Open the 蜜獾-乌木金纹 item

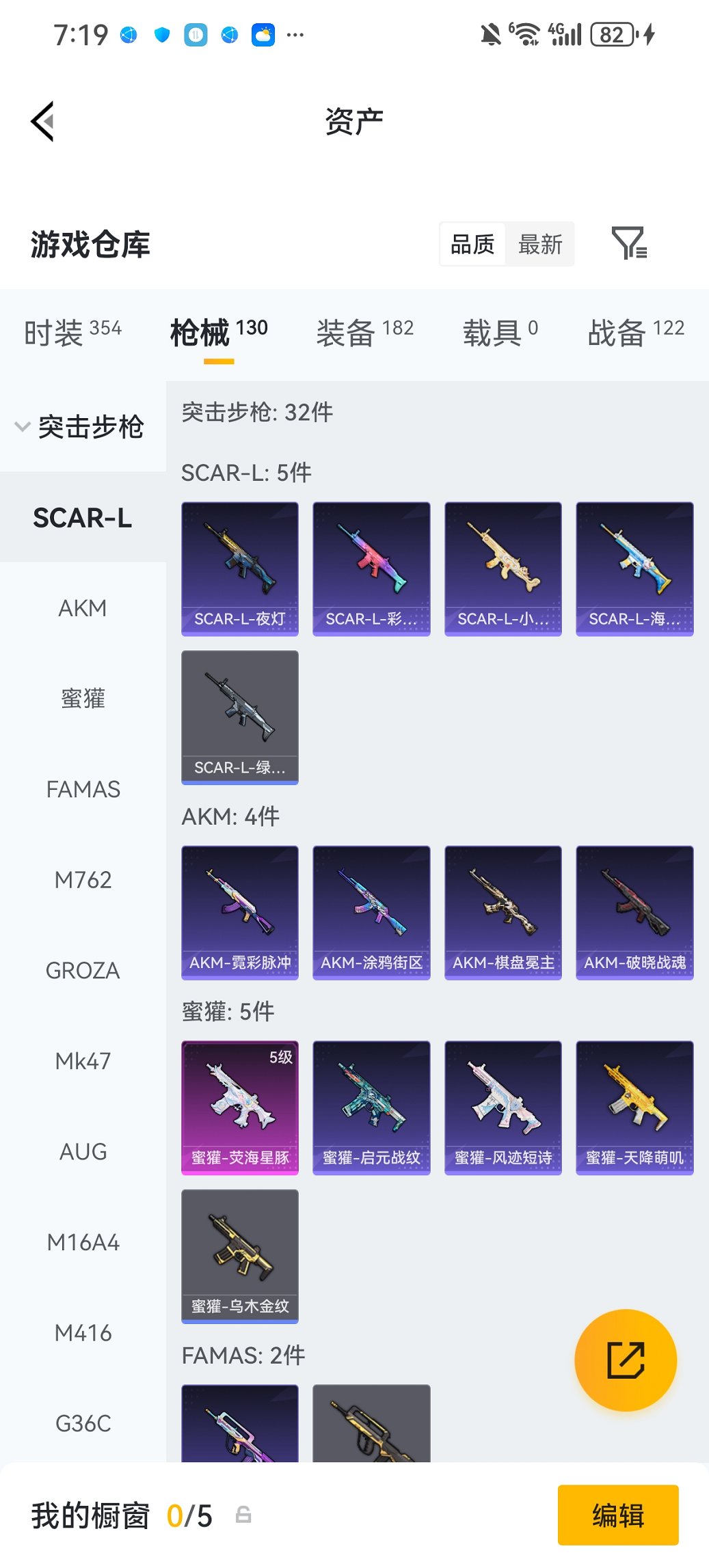(240, 1256)
